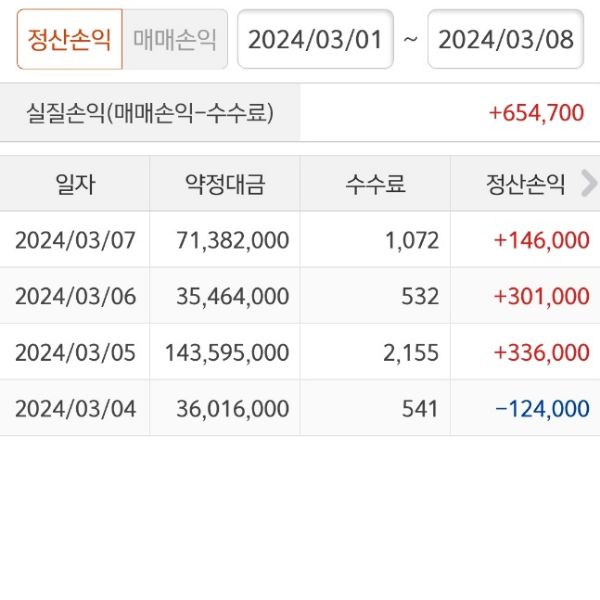Image resolution: width=600 pixels, height=600 pixels.
Task: Open start date picker 2024/03/01
Action: tap(315, 40)
